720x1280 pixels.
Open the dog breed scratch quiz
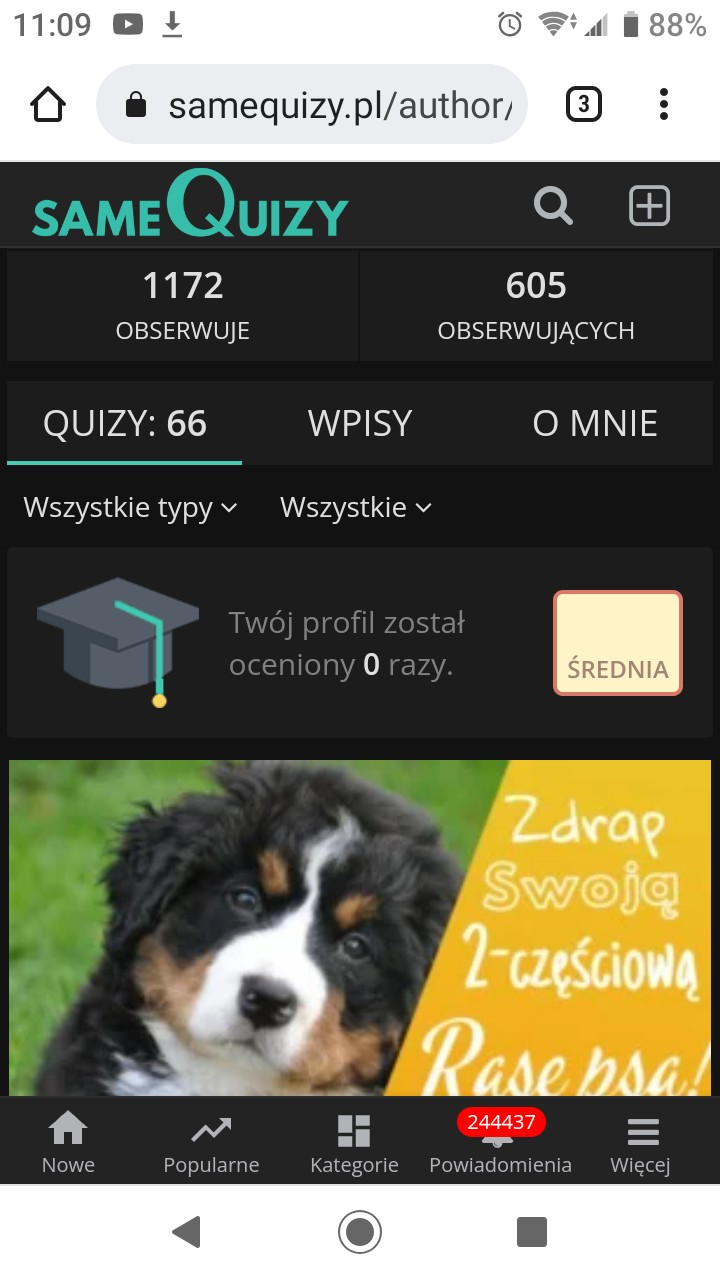360,928
